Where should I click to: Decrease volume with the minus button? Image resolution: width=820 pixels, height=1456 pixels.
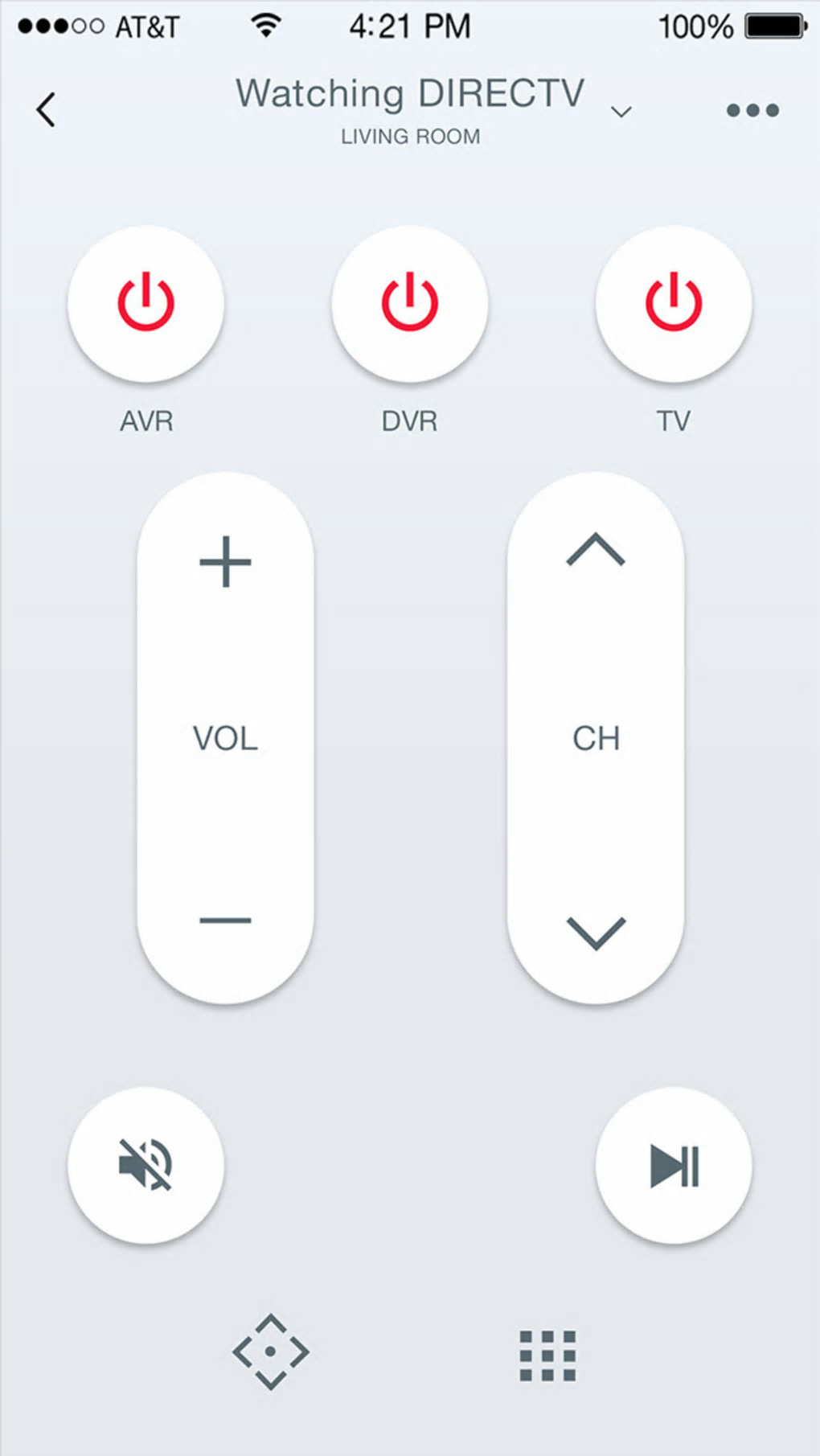tap(226, 920)
